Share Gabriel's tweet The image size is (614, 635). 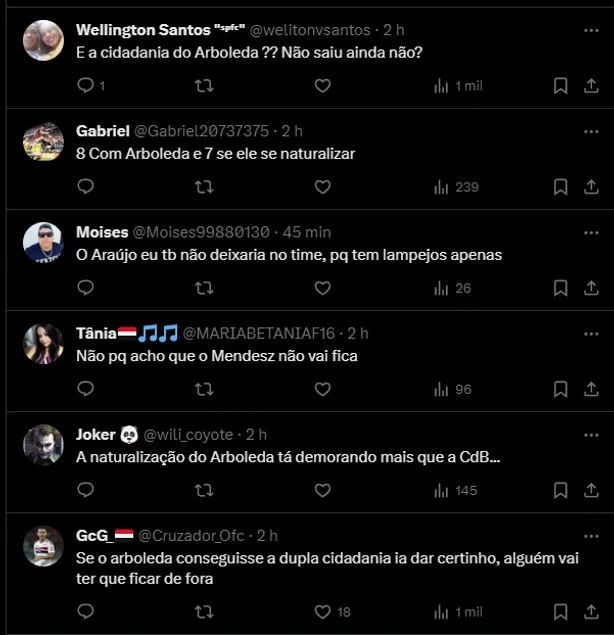point(591,187)
